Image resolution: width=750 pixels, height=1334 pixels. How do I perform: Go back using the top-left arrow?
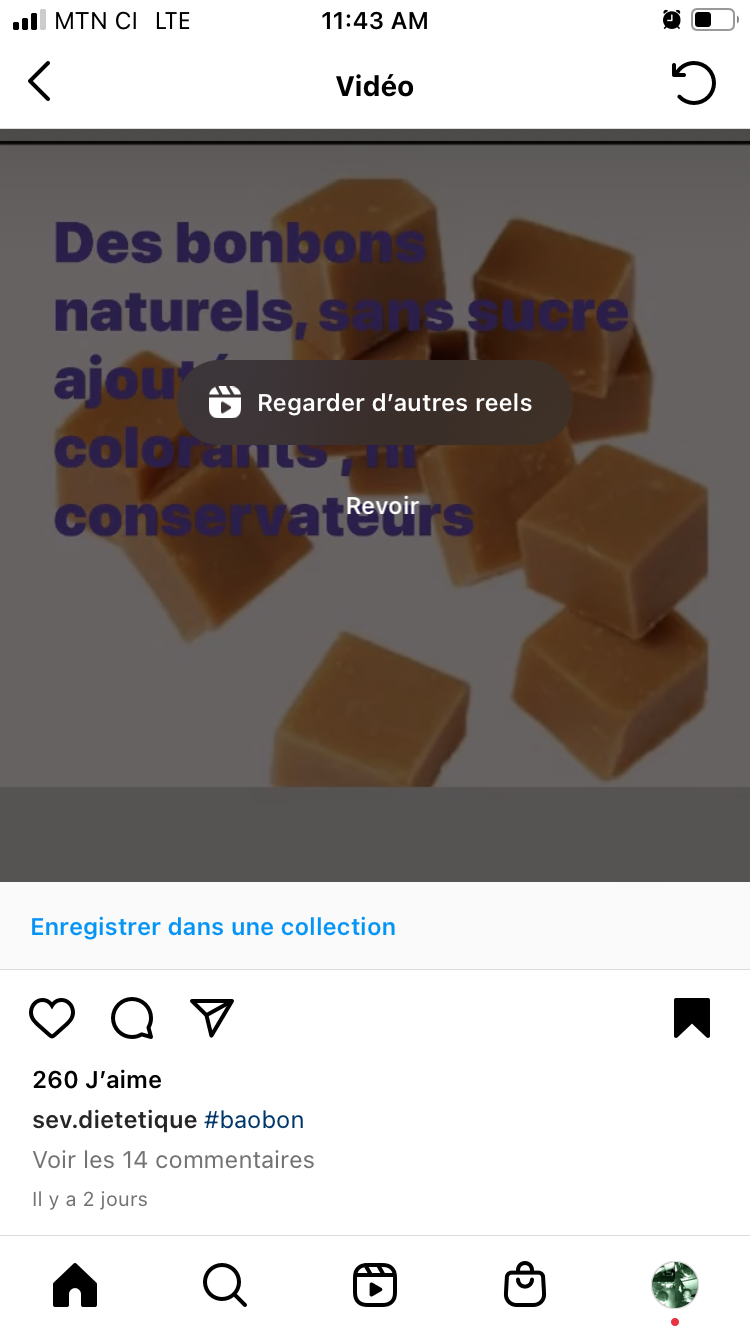39,82
